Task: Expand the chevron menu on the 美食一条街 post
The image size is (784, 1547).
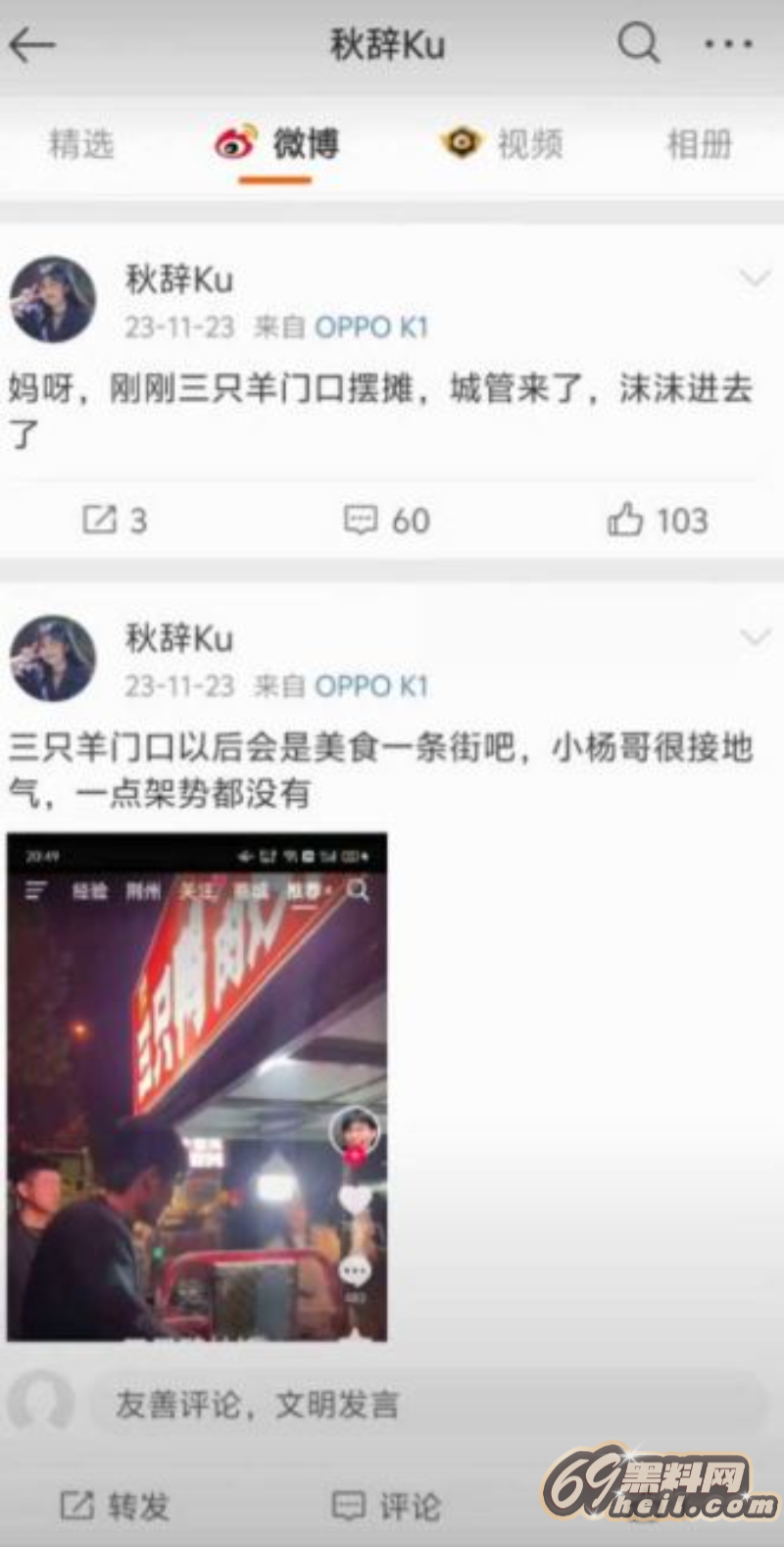Action: [754, 638]
